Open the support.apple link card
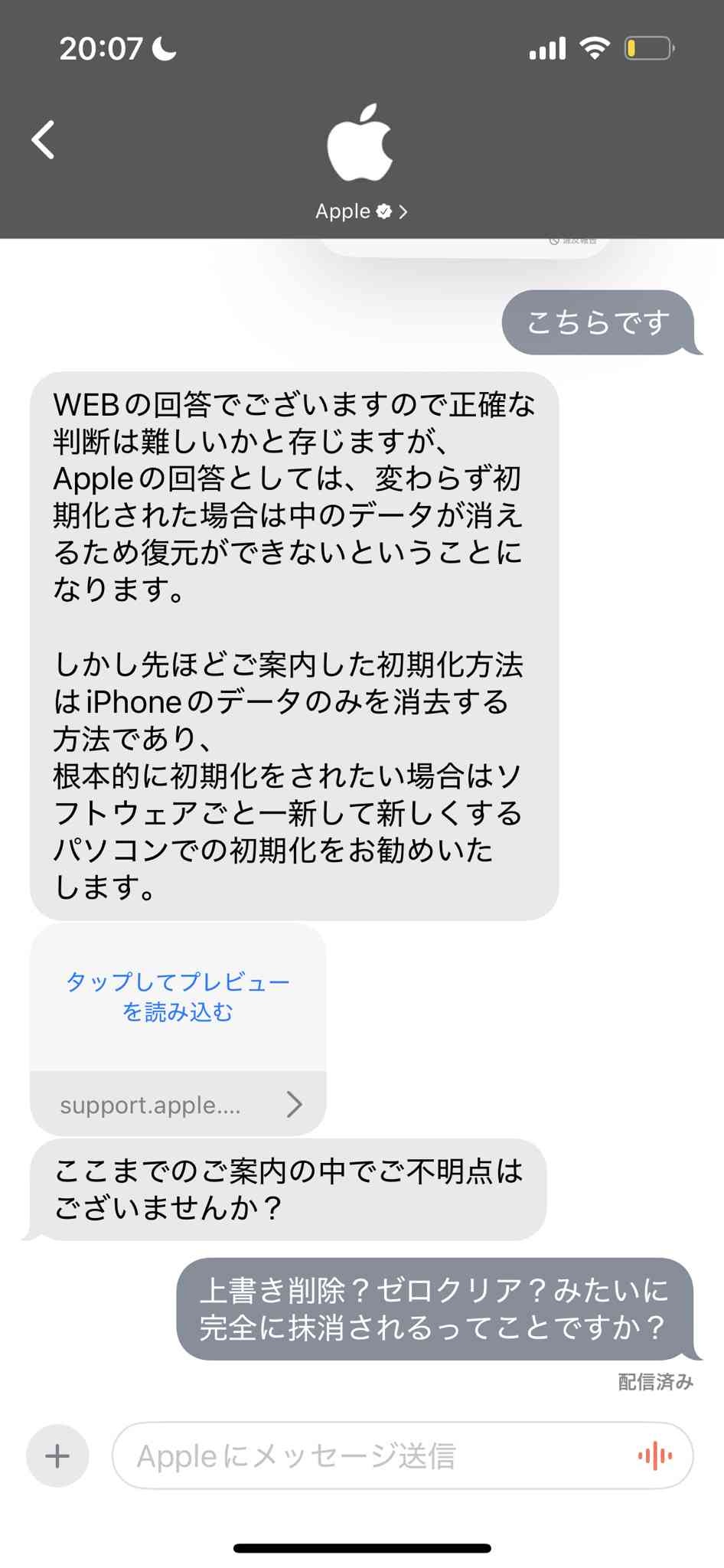 pyautogui.click(x=178, y=1104)
